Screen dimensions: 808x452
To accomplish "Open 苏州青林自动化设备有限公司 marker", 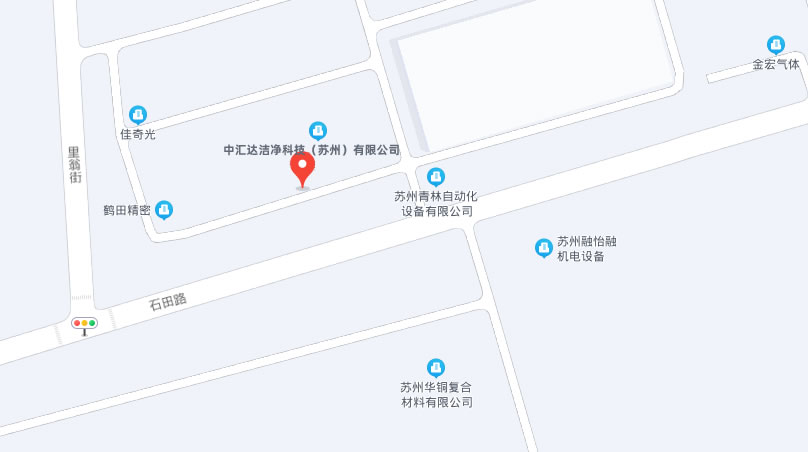I will (x=435, y=176).
